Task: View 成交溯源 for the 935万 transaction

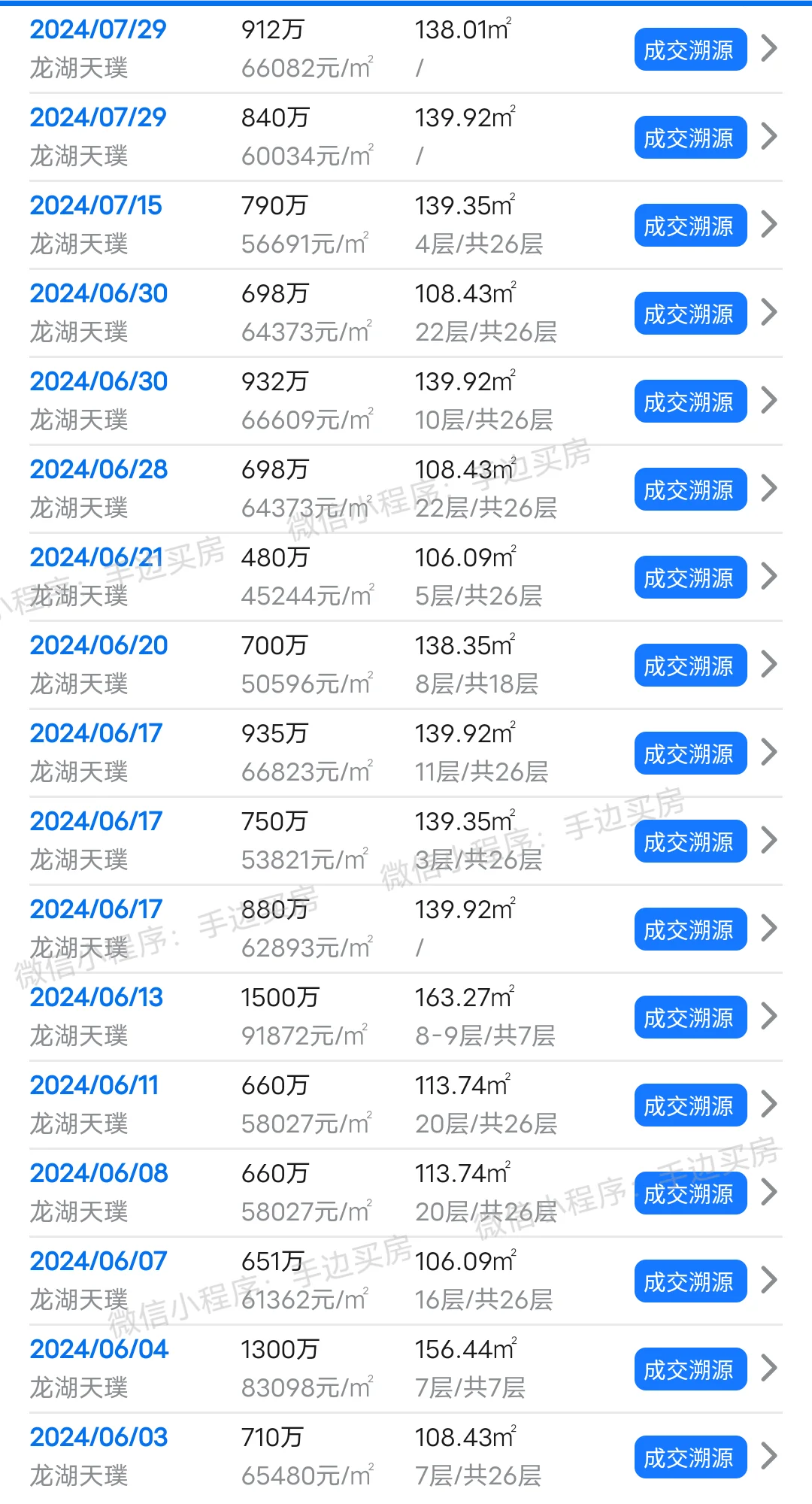Action: point(690,754)
